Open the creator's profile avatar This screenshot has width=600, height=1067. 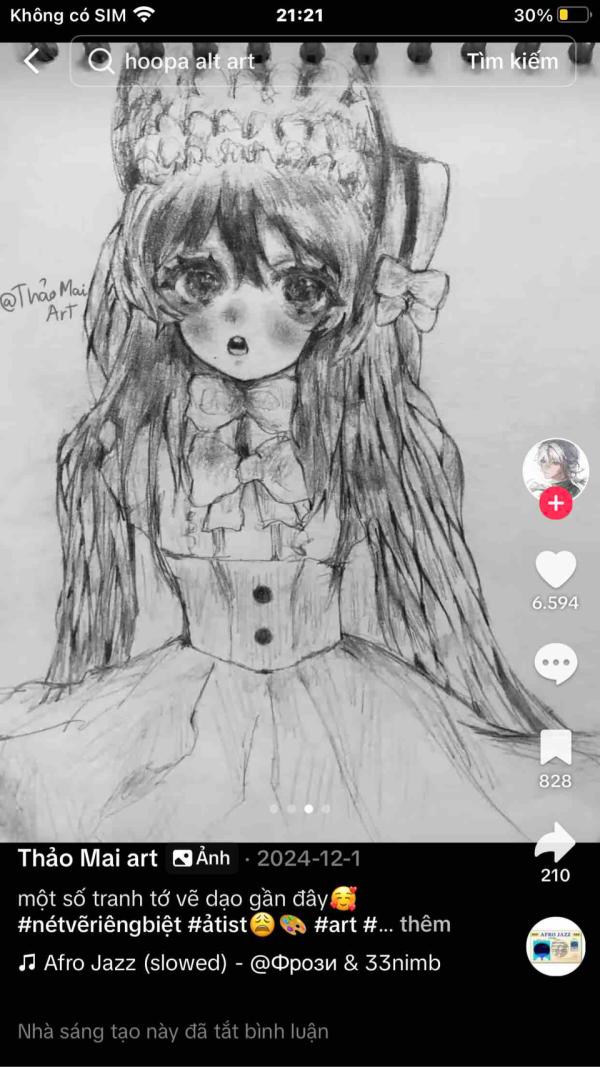tap(555, 467)
